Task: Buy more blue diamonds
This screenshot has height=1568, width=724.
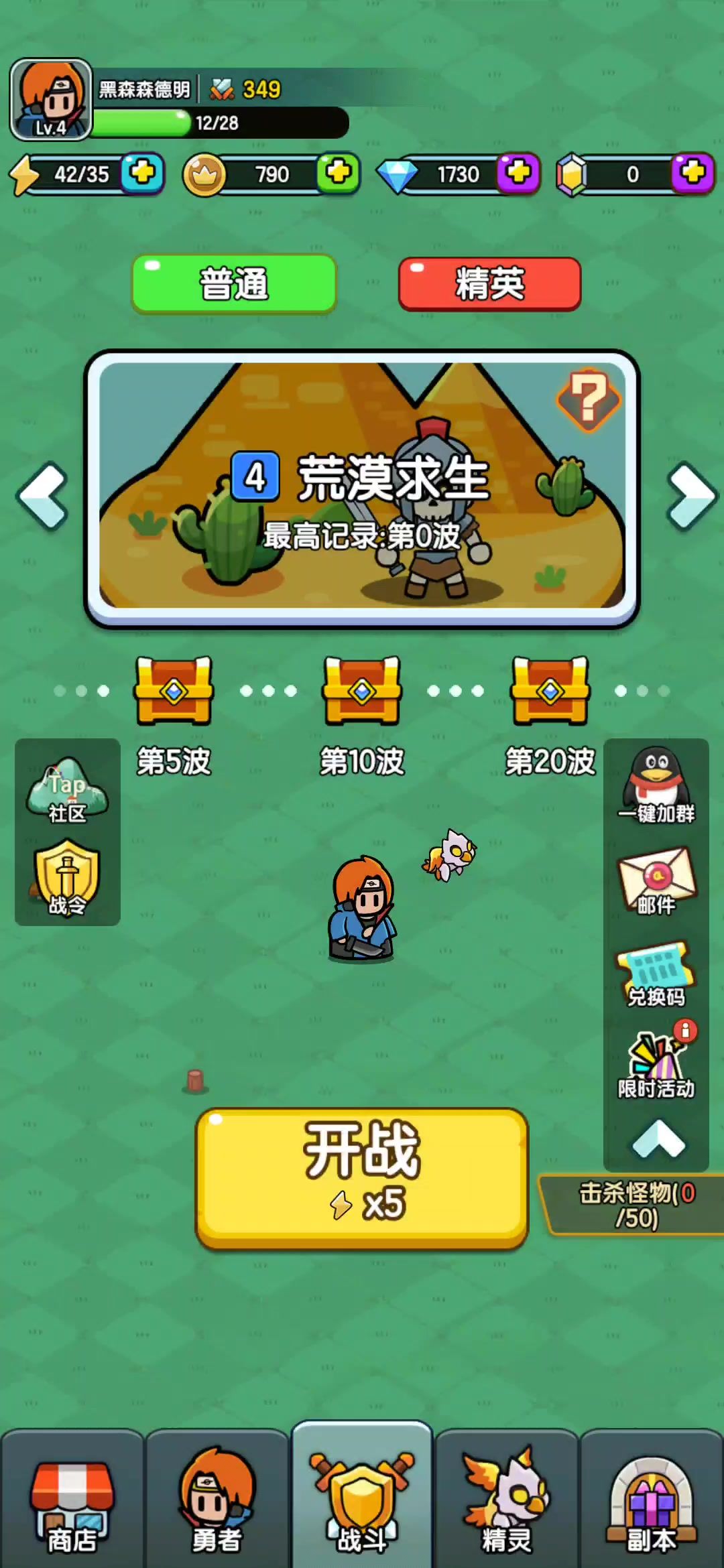Action: click(x=519, y=174)
